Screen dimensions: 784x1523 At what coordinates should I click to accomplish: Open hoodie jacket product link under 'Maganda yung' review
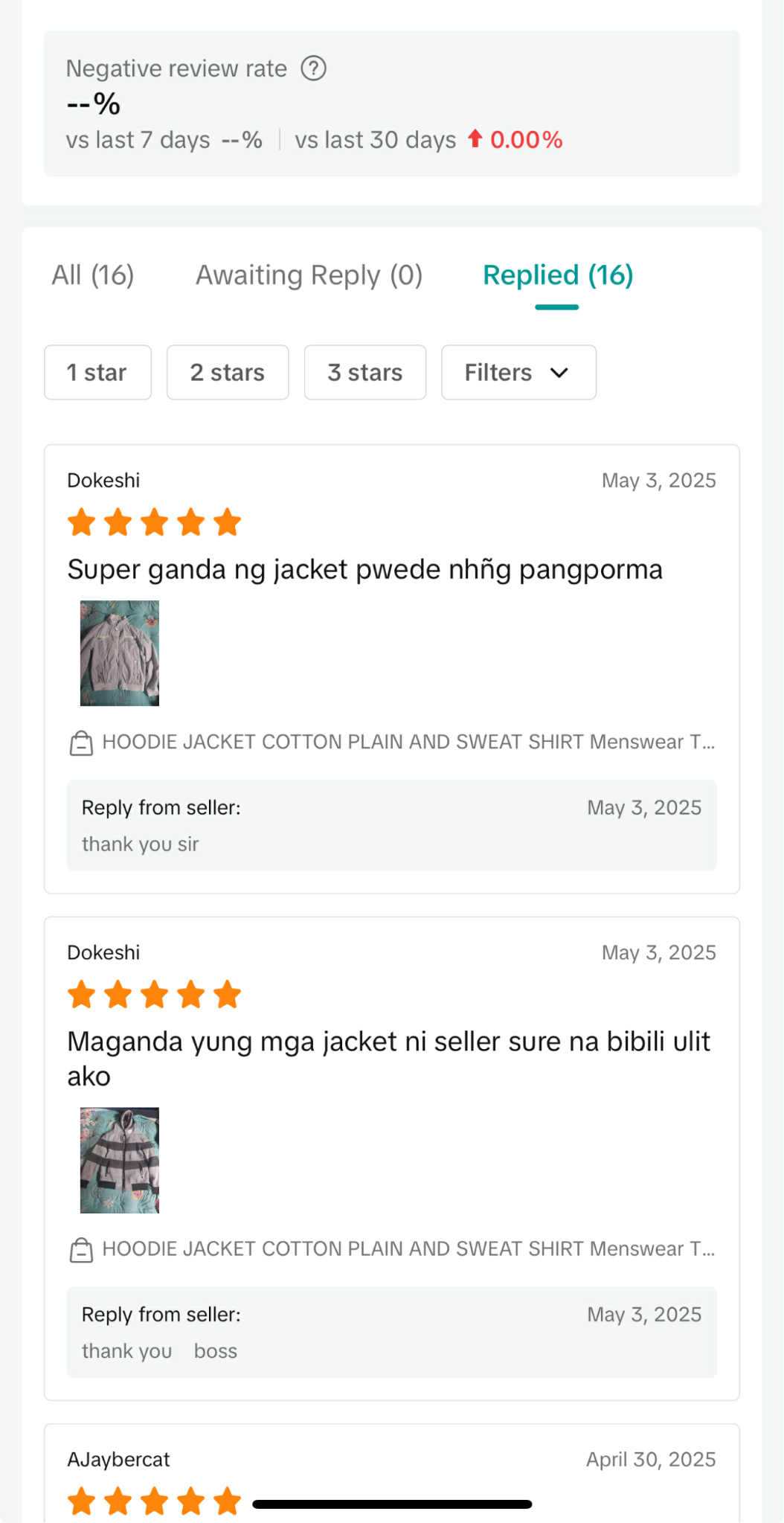click(408, 1248)
